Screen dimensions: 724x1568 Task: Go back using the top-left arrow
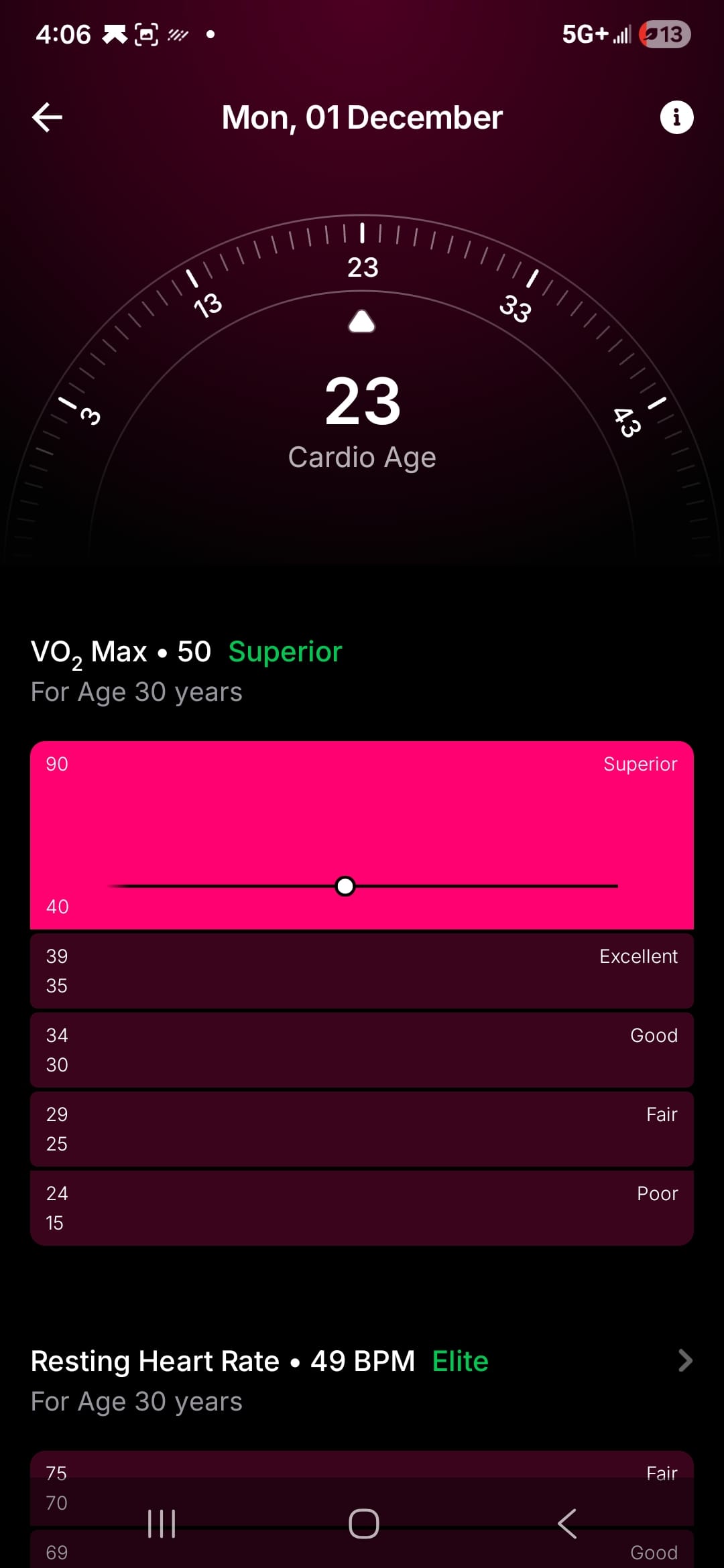coord(47,118)
